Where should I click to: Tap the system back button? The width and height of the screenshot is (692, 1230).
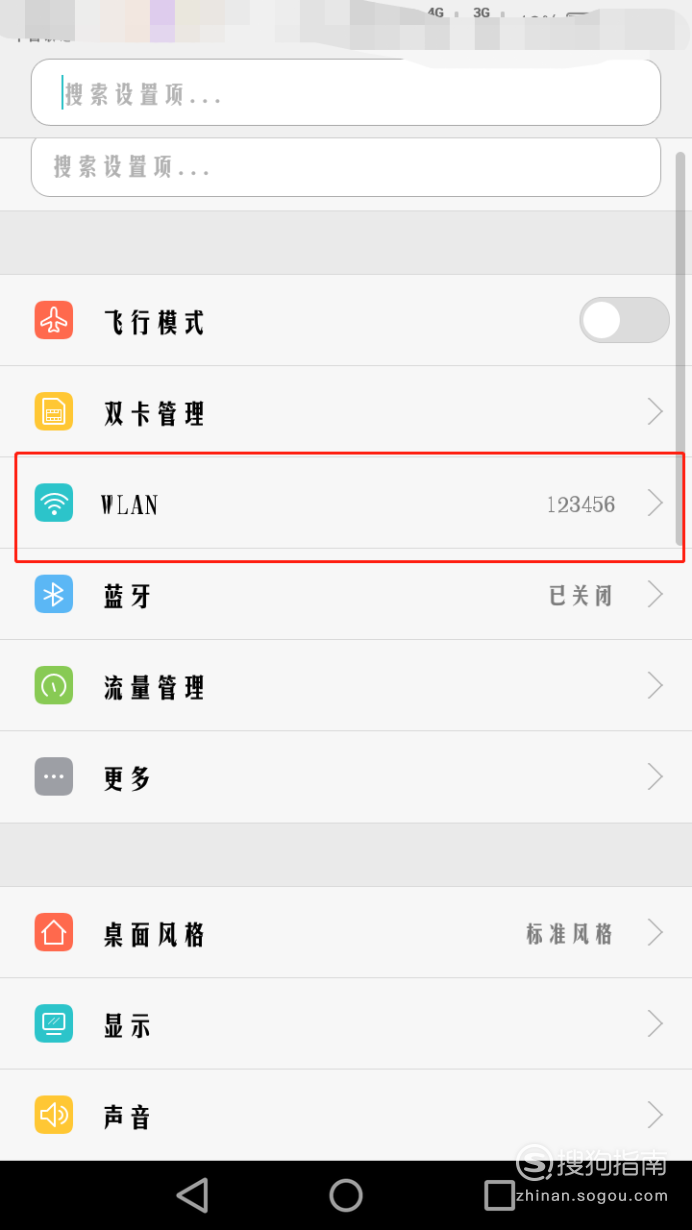coord(192,1195)
